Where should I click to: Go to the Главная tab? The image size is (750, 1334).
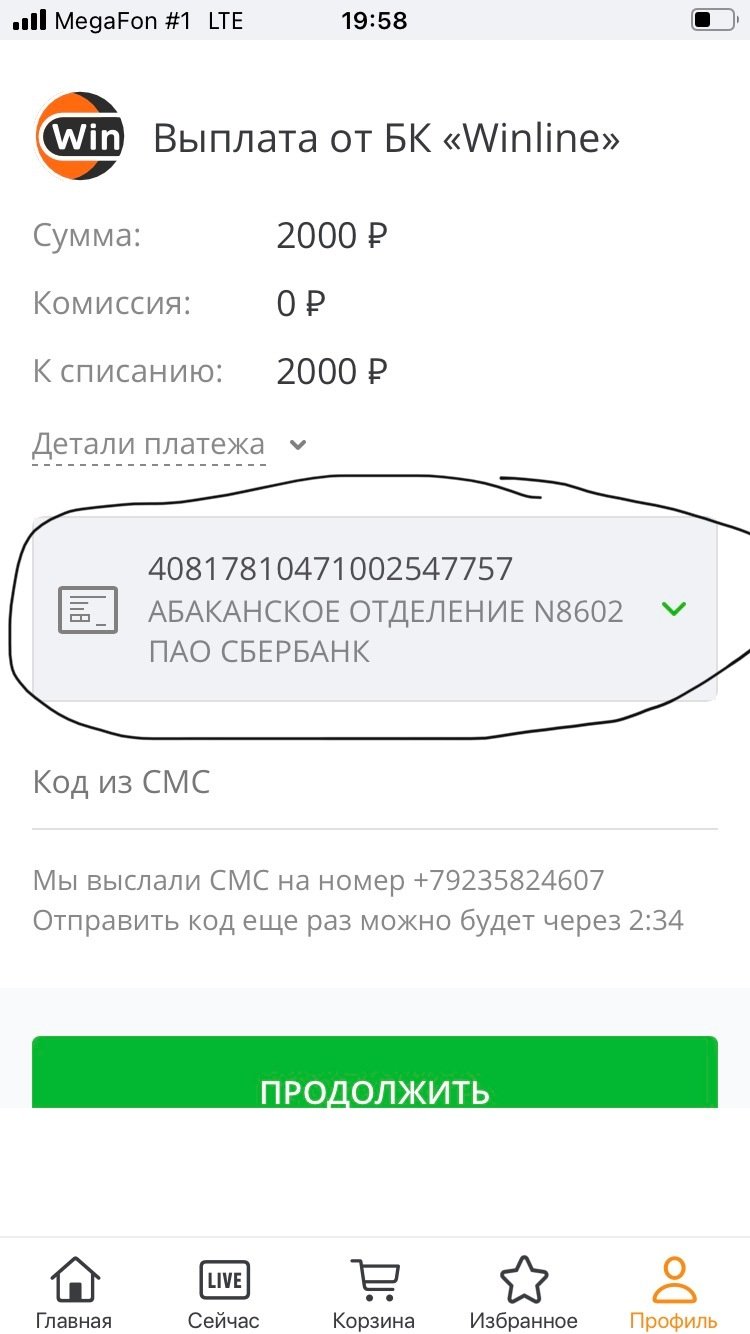[74, 1290]
